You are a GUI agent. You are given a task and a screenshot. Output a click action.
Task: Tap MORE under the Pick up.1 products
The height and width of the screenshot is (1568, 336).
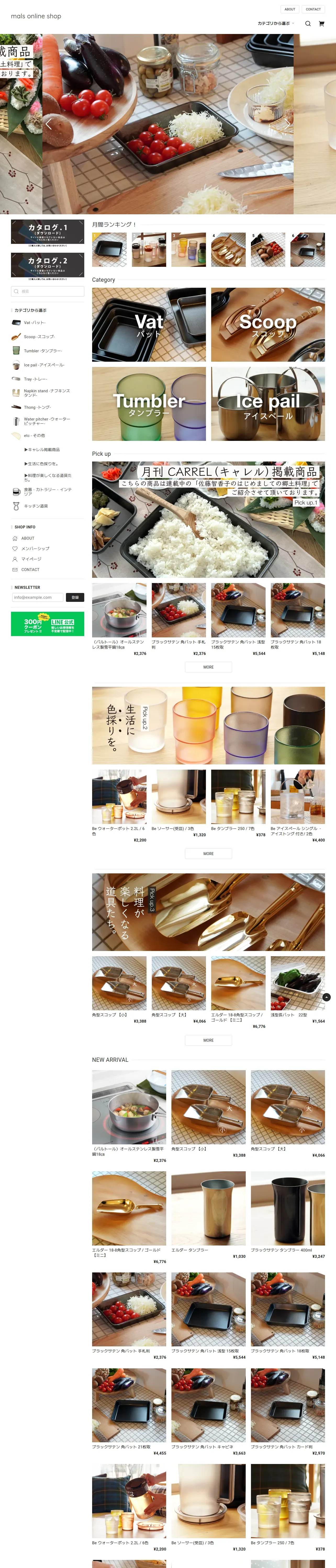(208, 667)
